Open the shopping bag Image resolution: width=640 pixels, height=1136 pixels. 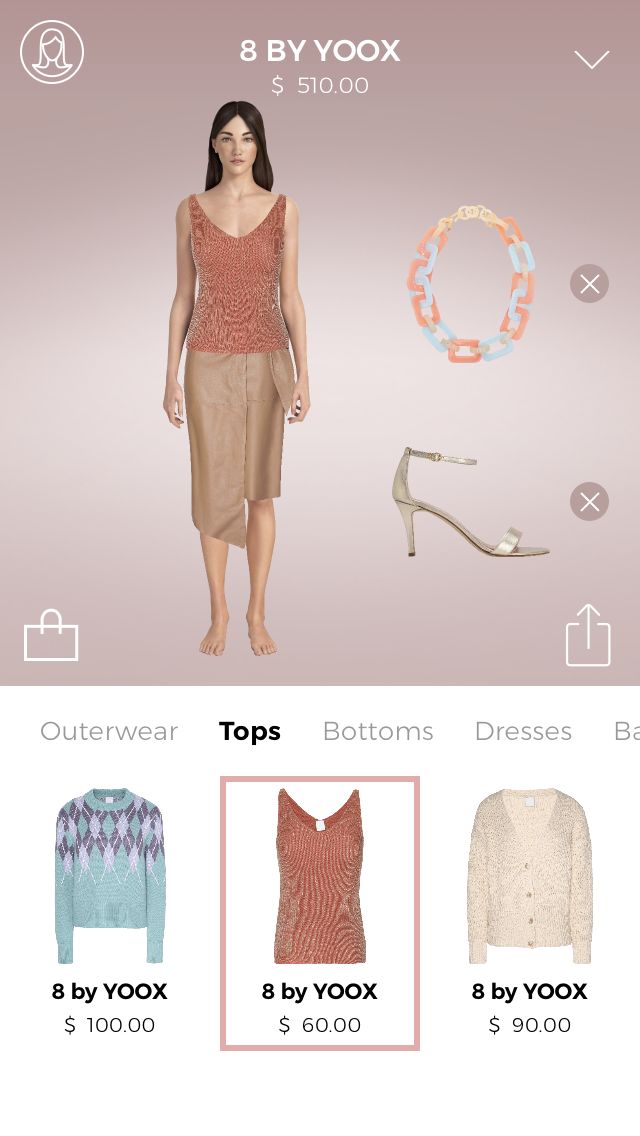click(x=51, y=636)
